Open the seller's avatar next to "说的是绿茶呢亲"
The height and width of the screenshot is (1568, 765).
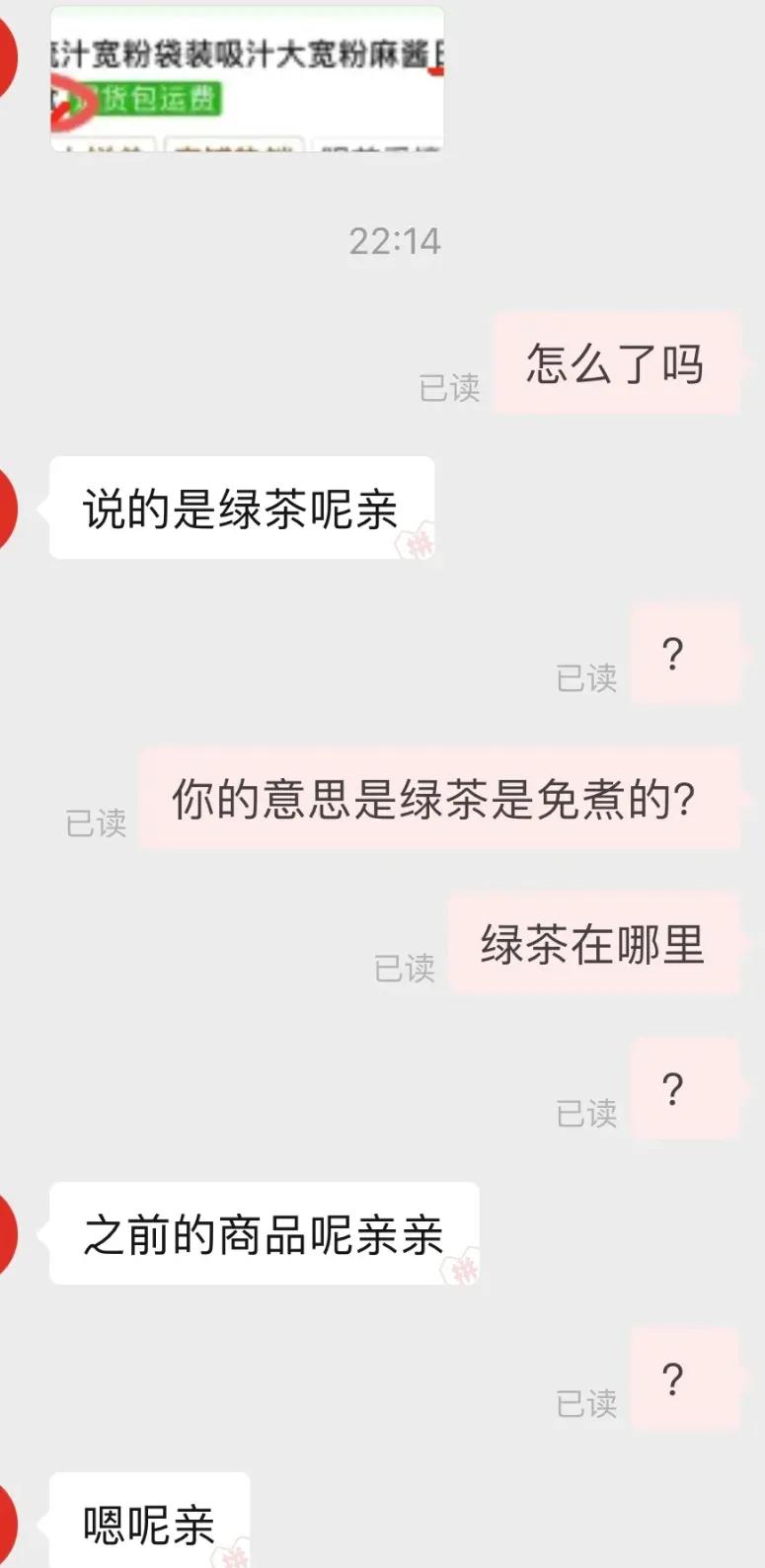[8, 508]
